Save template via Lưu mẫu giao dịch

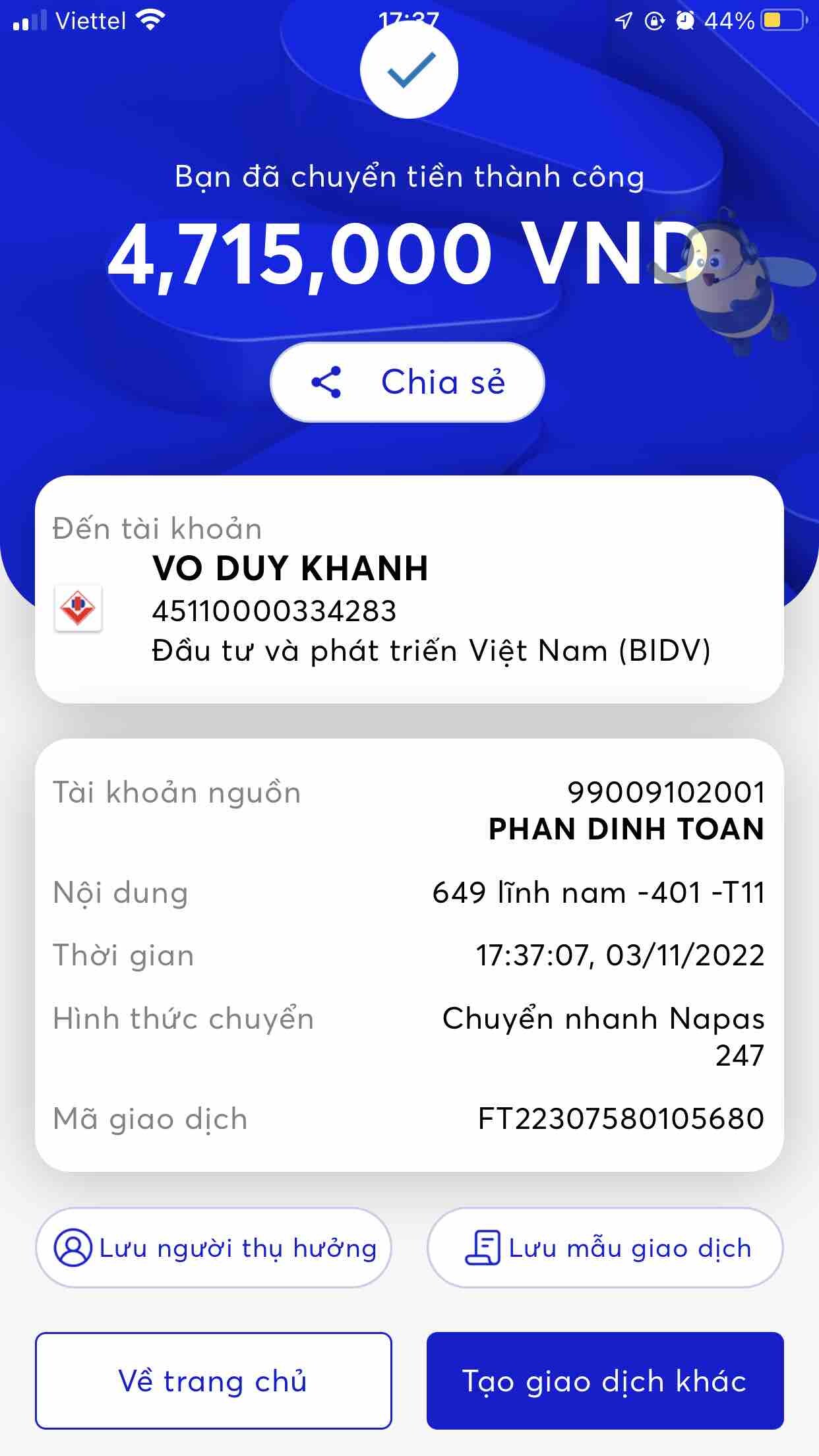pos(605,1248)
